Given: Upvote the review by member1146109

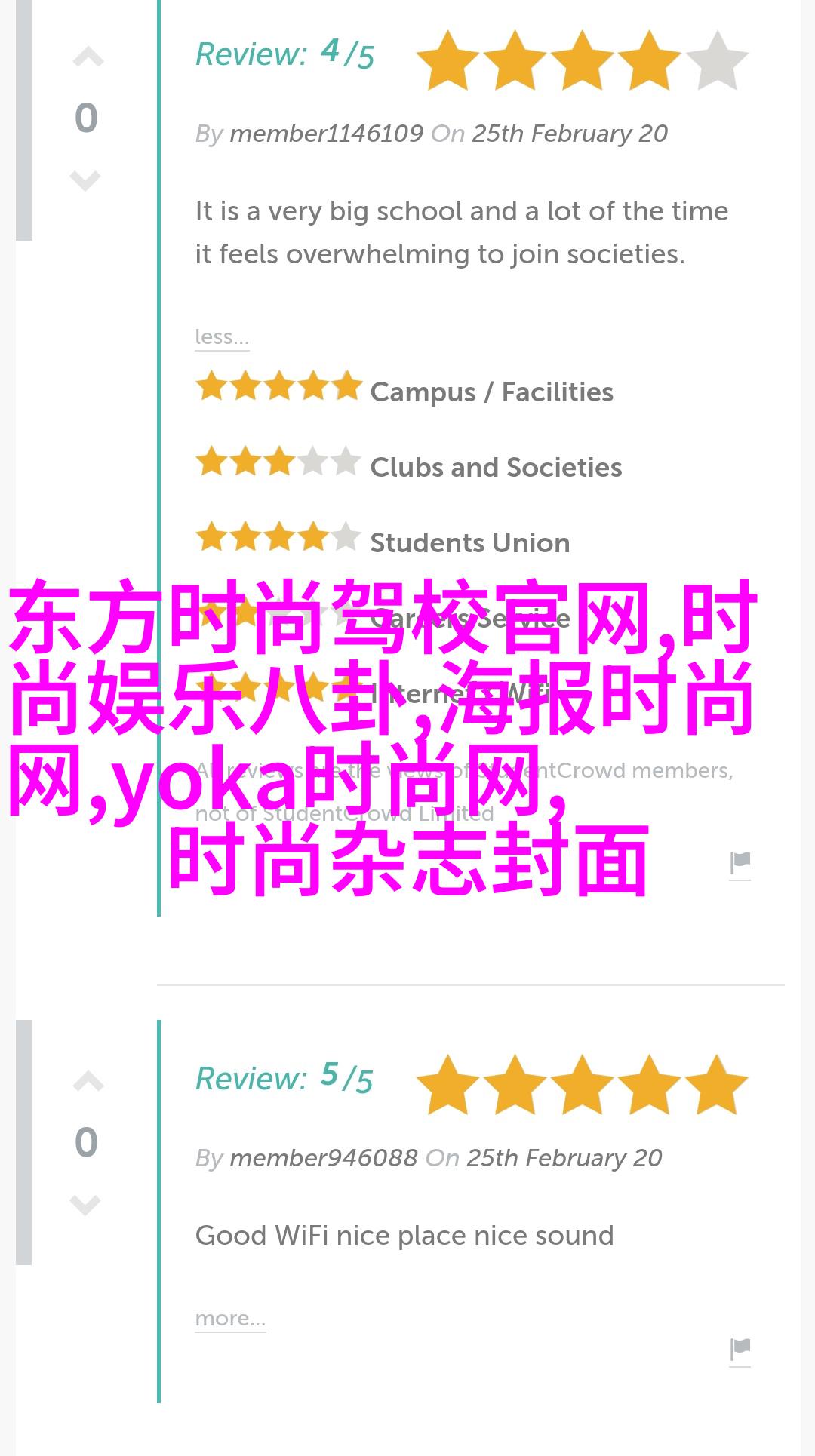Looking at the screenshot, I should (x=88, y=58).
